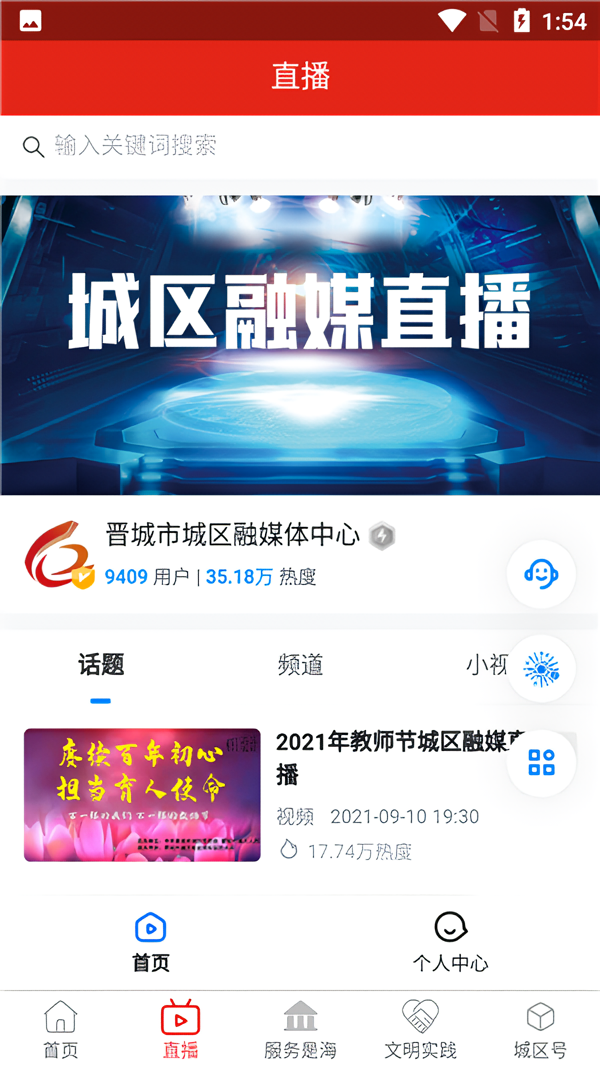Go to 个人中心
This screenshot has width=600, height=1066.
[451, 942]
